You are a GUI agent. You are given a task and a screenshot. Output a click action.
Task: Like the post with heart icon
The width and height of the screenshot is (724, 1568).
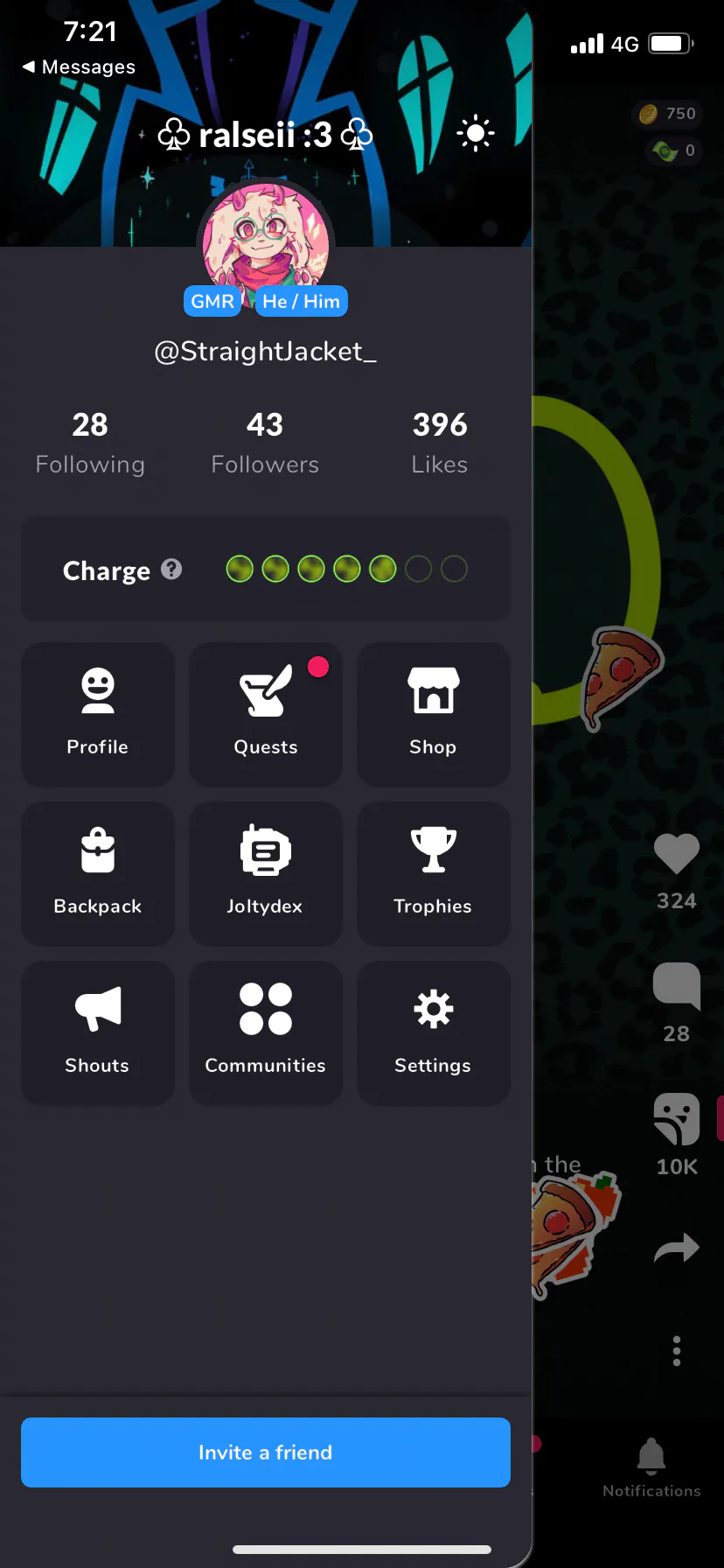pyautogui.click(x=677, y=854)
